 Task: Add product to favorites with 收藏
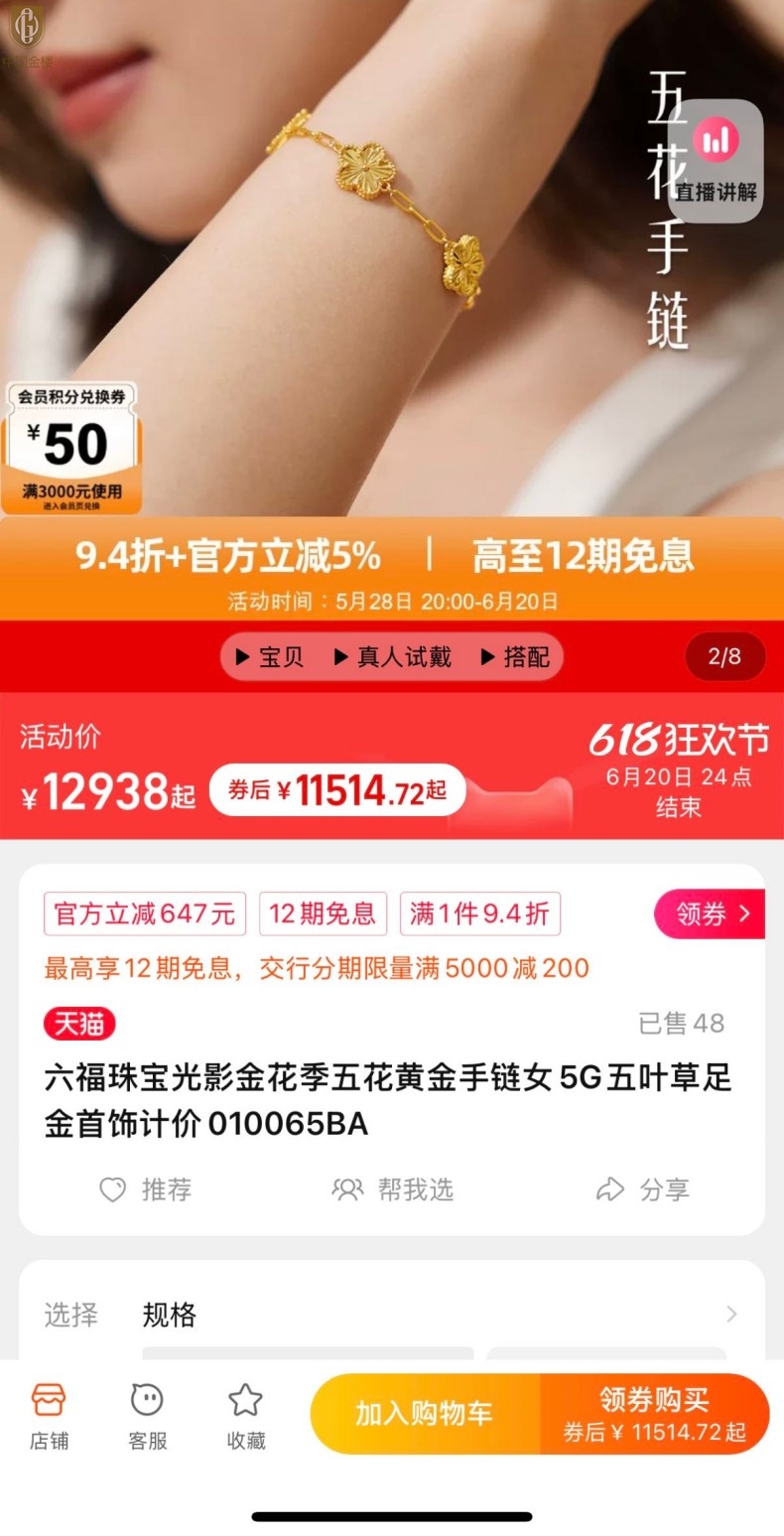point(245,1416)
